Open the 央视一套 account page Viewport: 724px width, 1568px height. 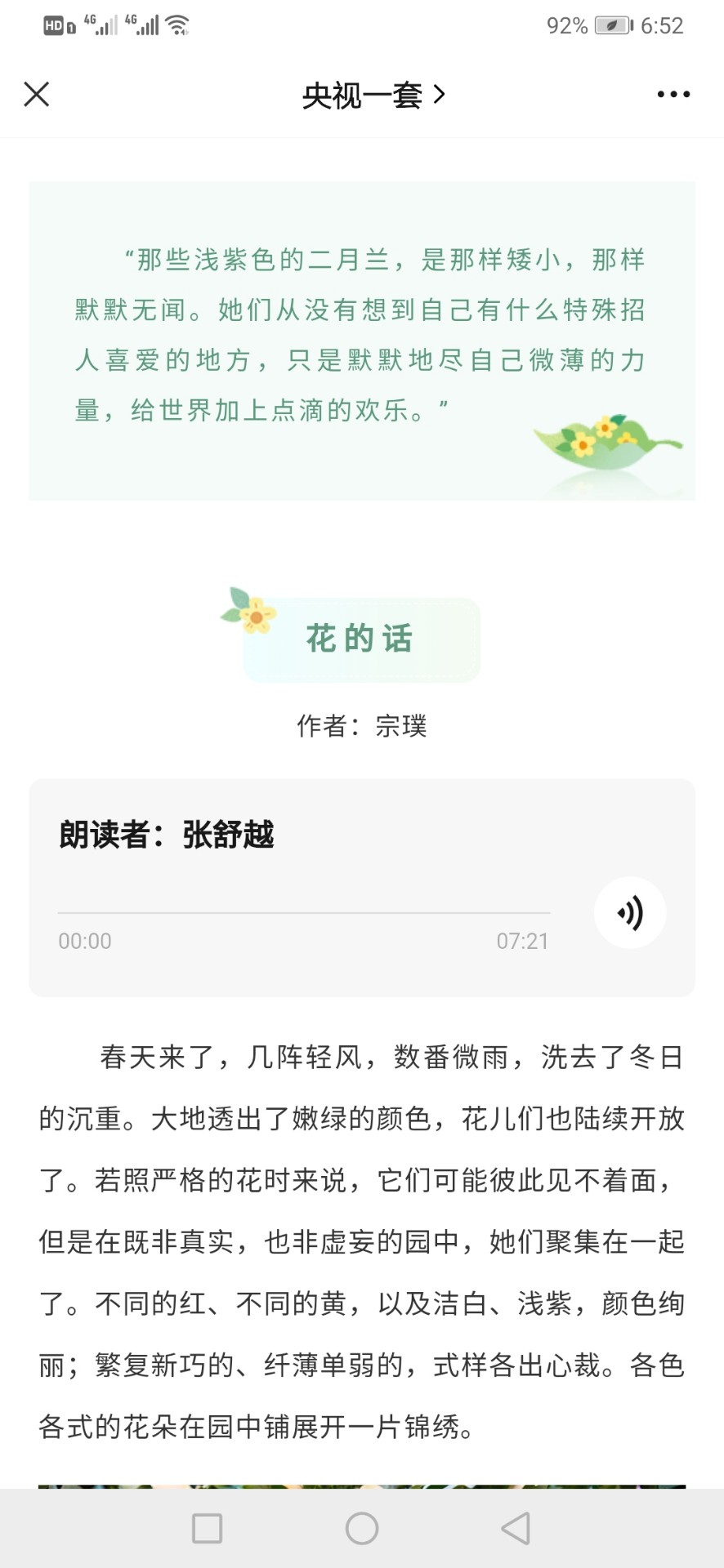click(x=373, y=96)
